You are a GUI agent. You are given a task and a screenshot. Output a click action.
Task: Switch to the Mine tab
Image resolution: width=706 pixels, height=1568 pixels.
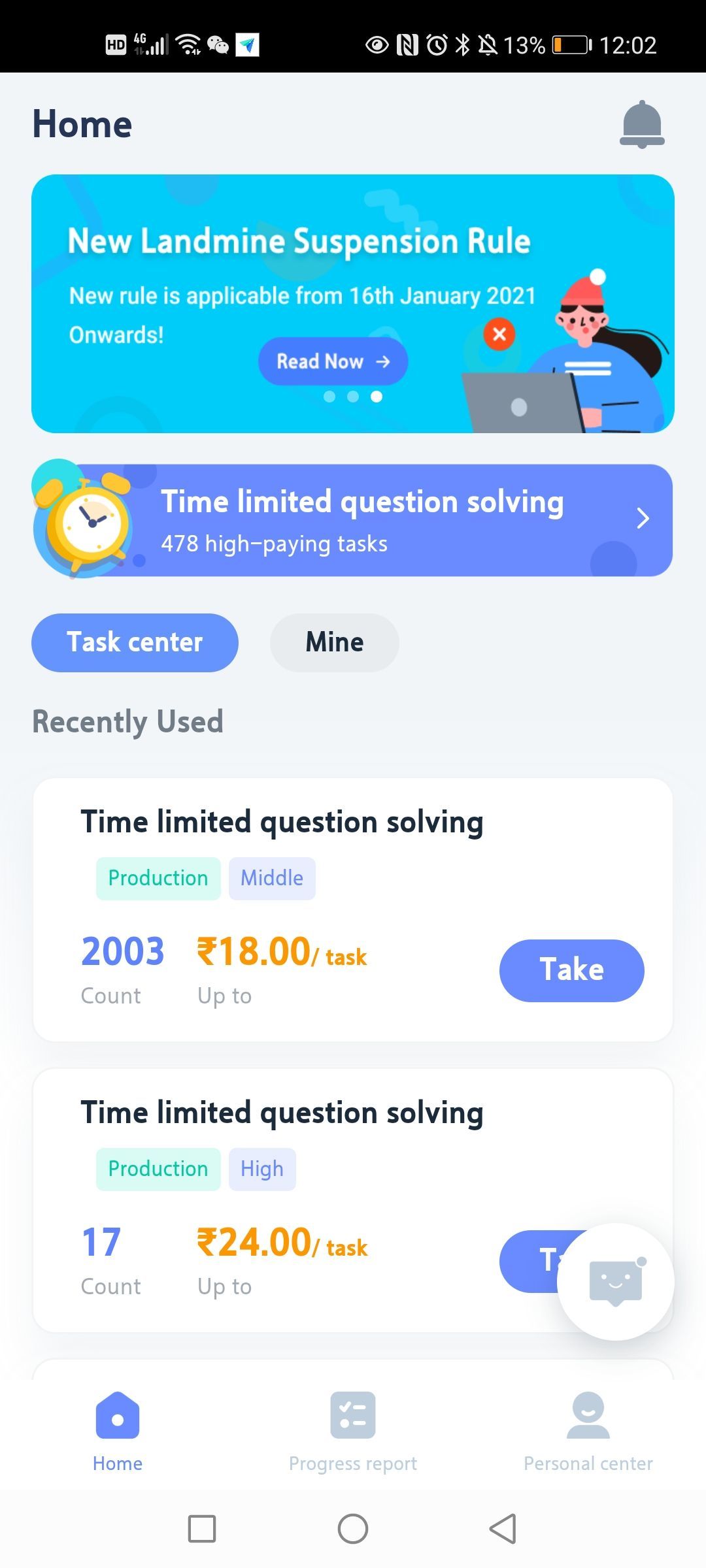pyautogui.click(x=334, y=642)
